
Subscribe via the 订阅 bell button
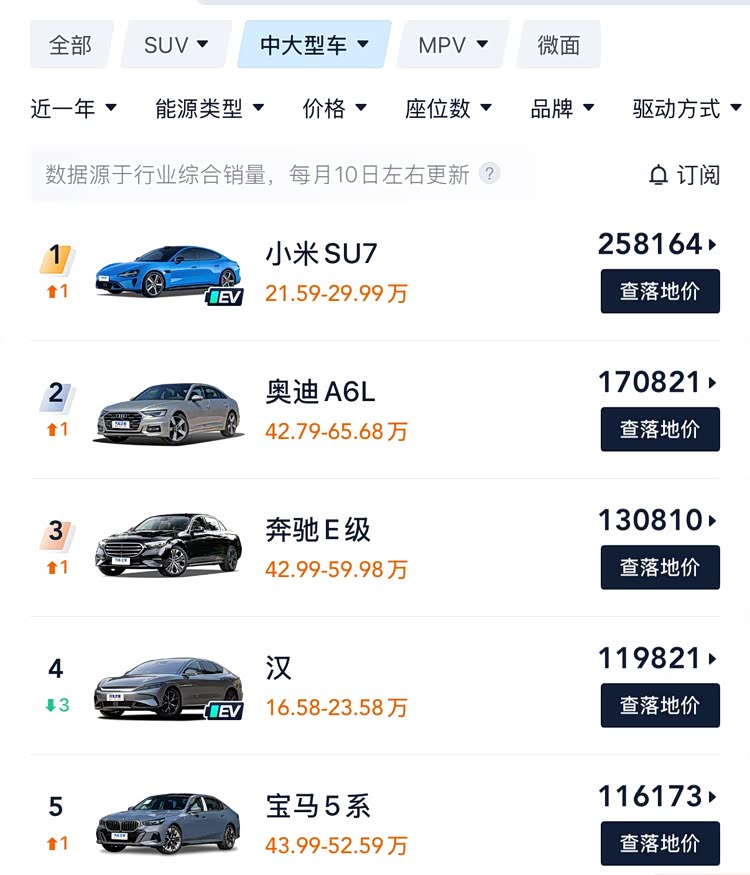(x=684, y=175)
